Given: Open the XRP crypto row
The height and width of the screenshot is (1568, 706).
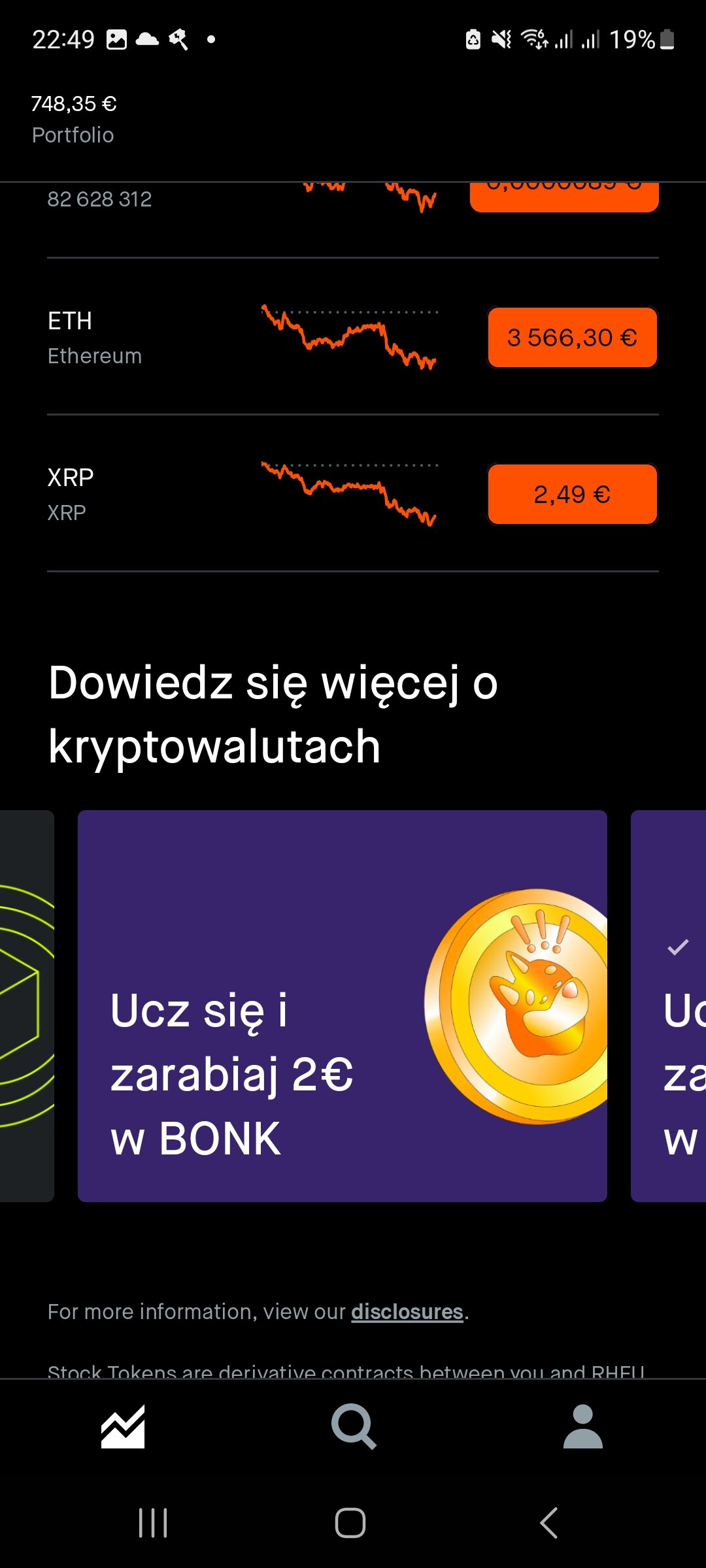Looking at the screenshot, I should [x=353, y=494].
